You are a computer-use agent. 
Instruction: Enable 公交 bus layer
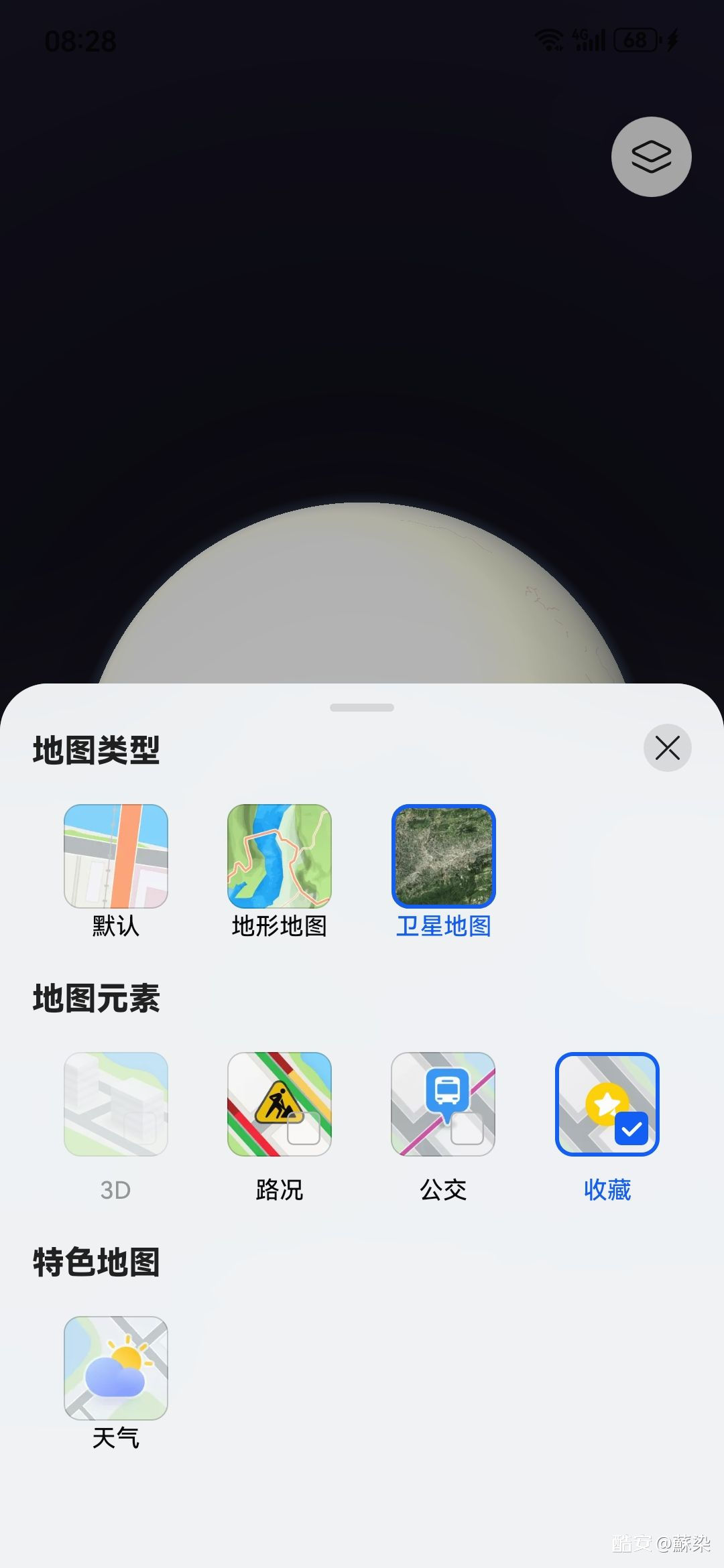tap(443, 1104)
